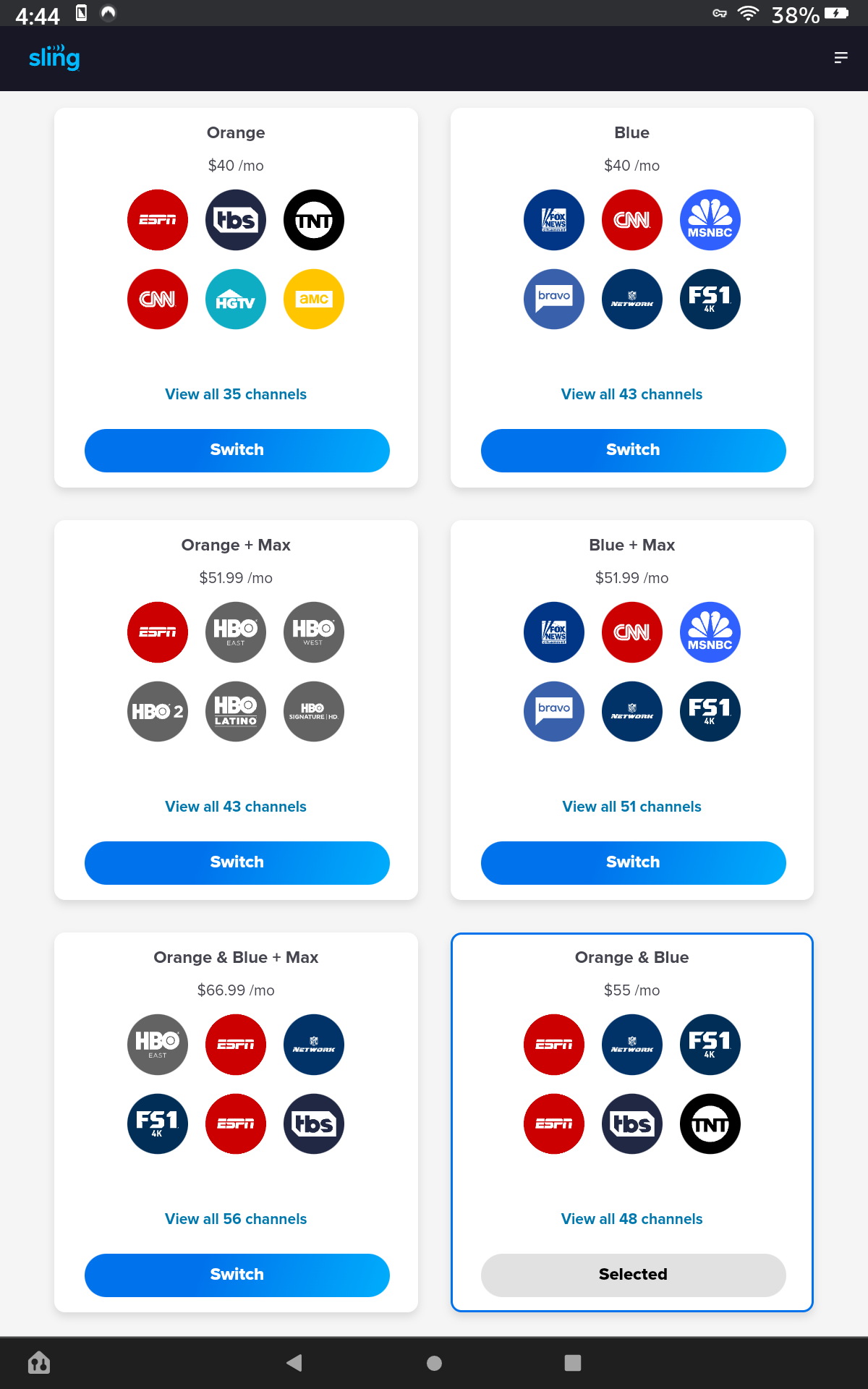Image resolution: width=868 pixels, height=1389 pixels.
Task: Switch to the Orange $40 plan
Action: 237,450
